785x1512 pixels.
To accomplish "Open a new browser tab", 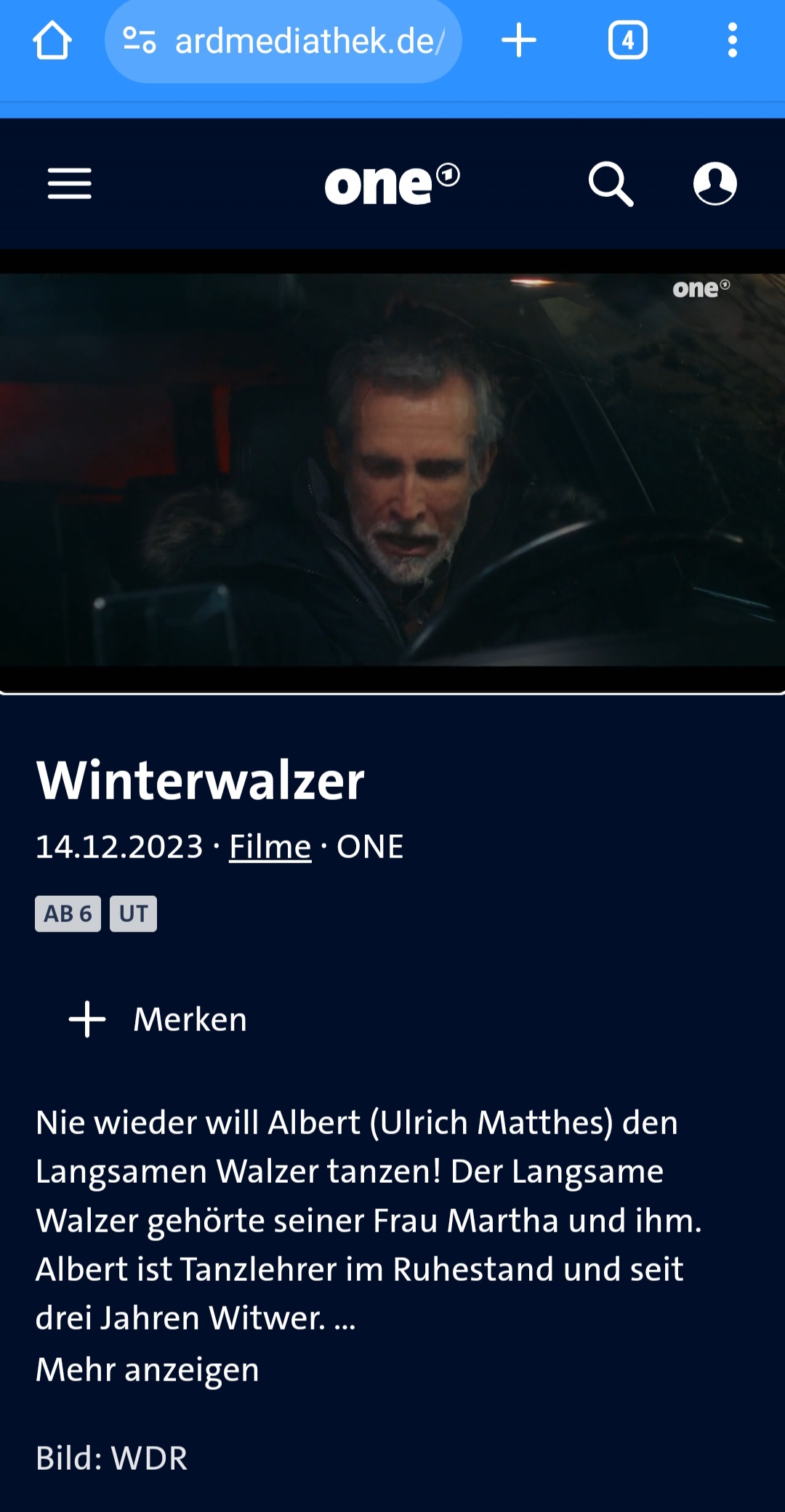I will 519,41.
